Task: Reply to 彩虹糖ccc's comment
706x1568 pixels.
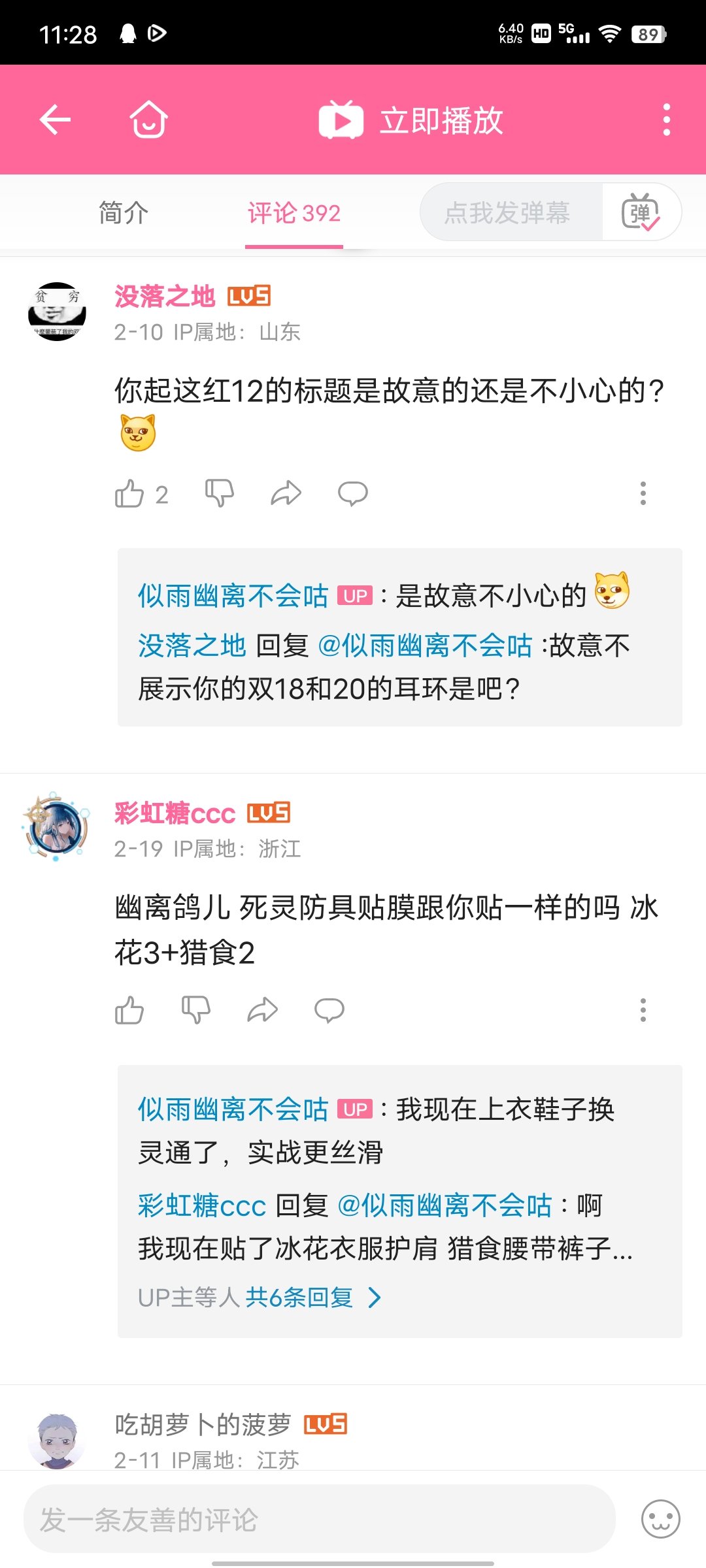Action: 329,1010
